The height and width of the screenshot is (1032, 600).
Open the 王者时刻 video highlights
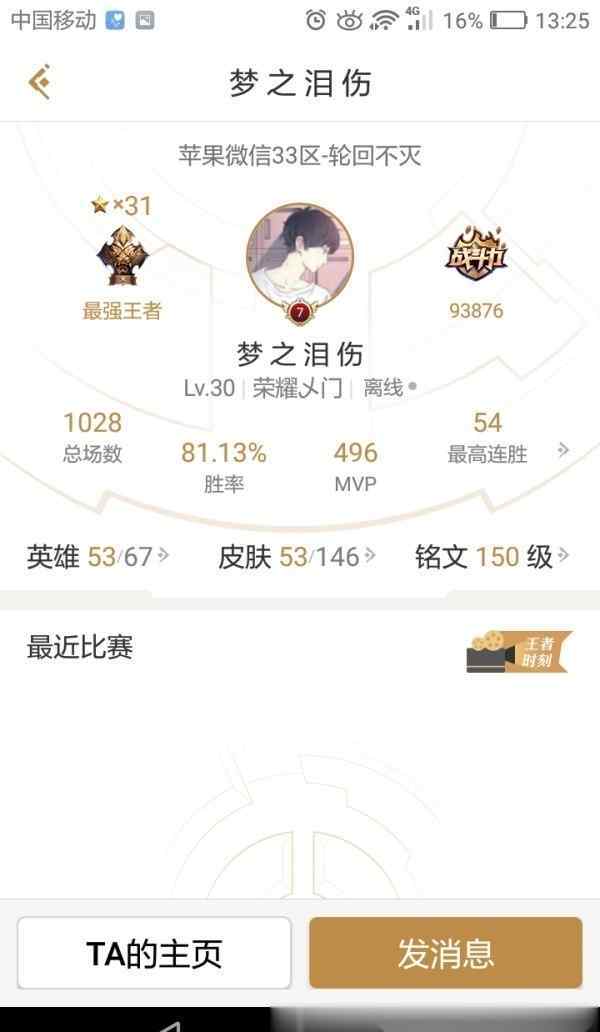click(x=518, y=652)
